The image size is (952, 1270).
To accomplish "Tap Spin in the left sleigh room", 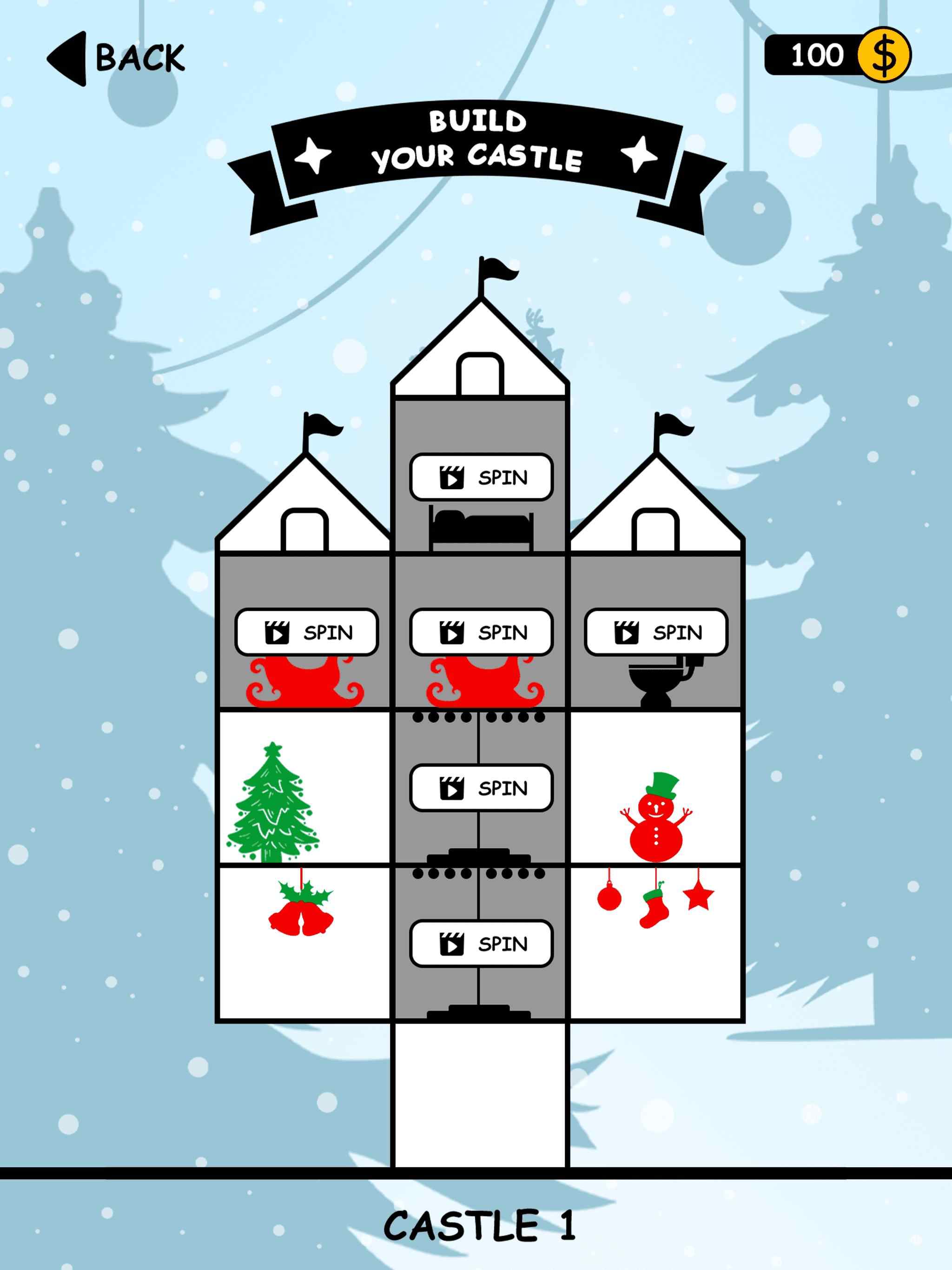I will coord(307,632).
